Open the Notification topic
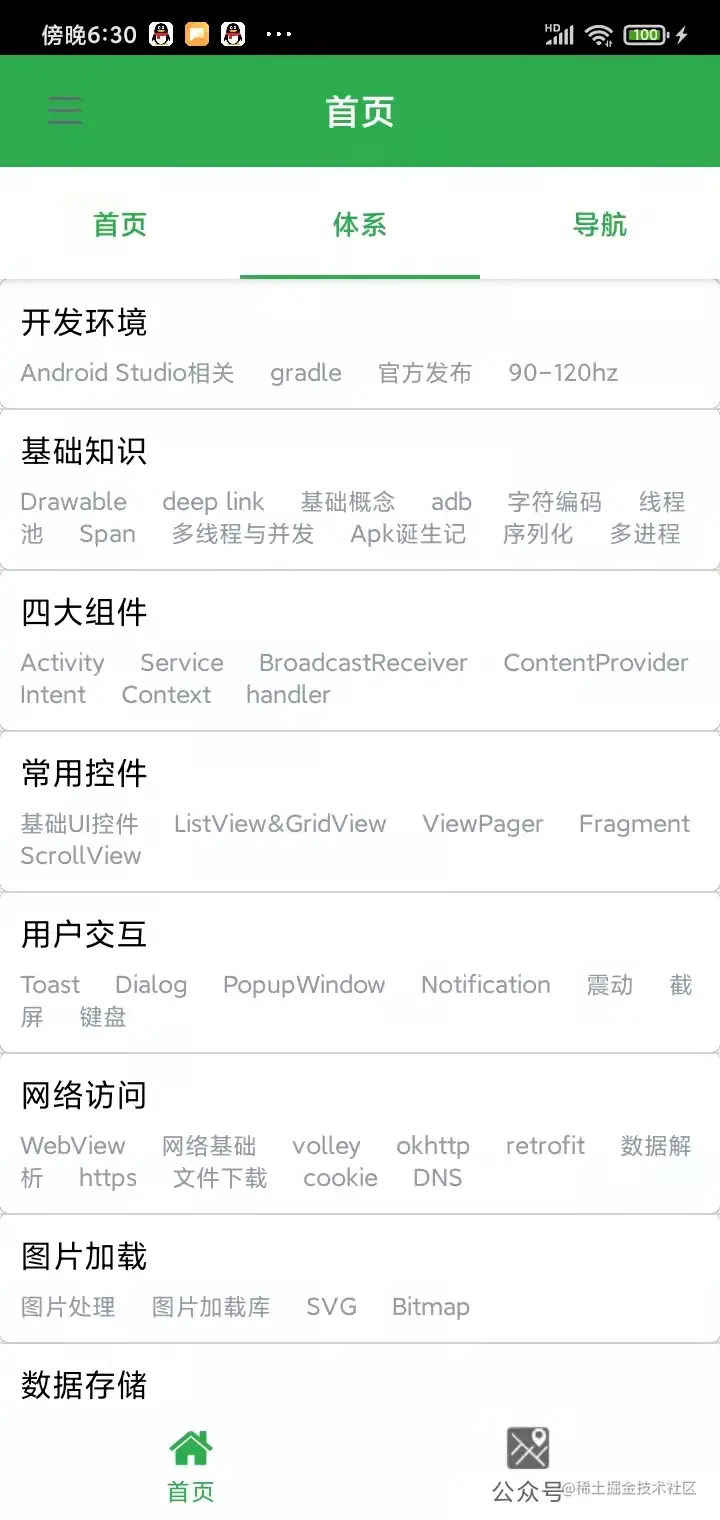This screenshot has height=1520, width=720. (486, 984)
